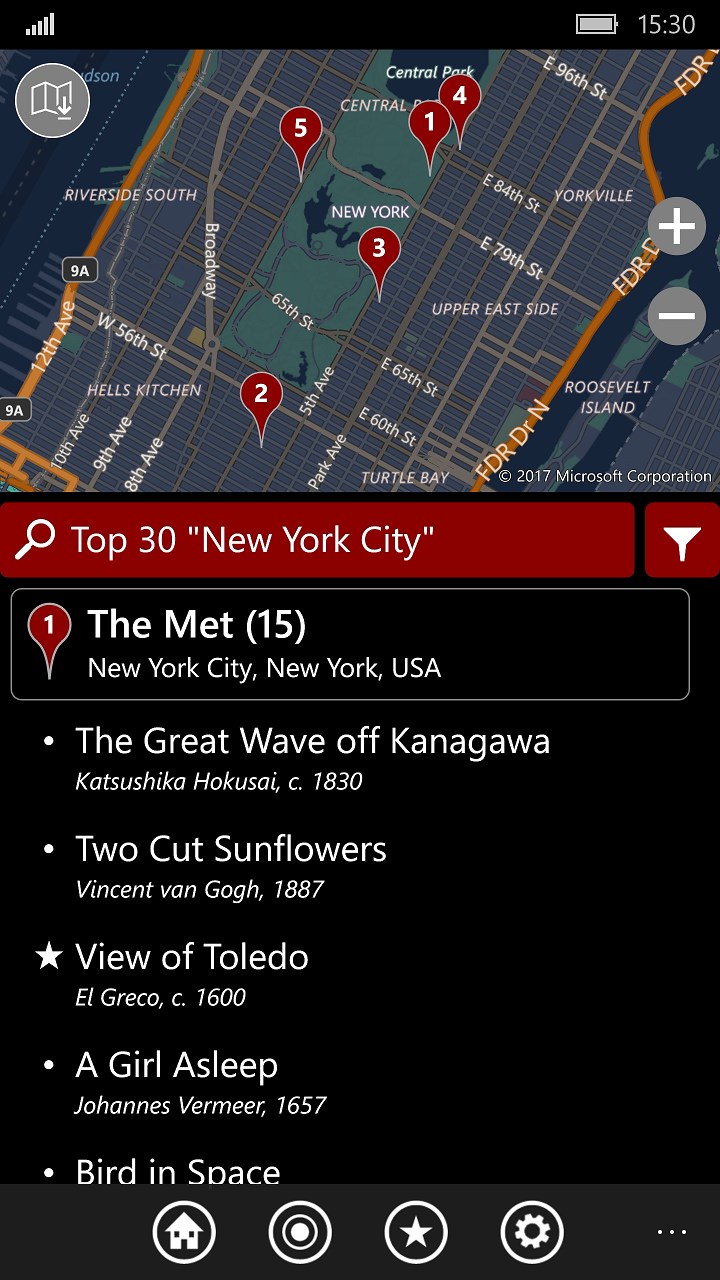Open the favorites star in the bottom bar
The height and width of the screenshot is (1280, 720).
(416, 1232)
